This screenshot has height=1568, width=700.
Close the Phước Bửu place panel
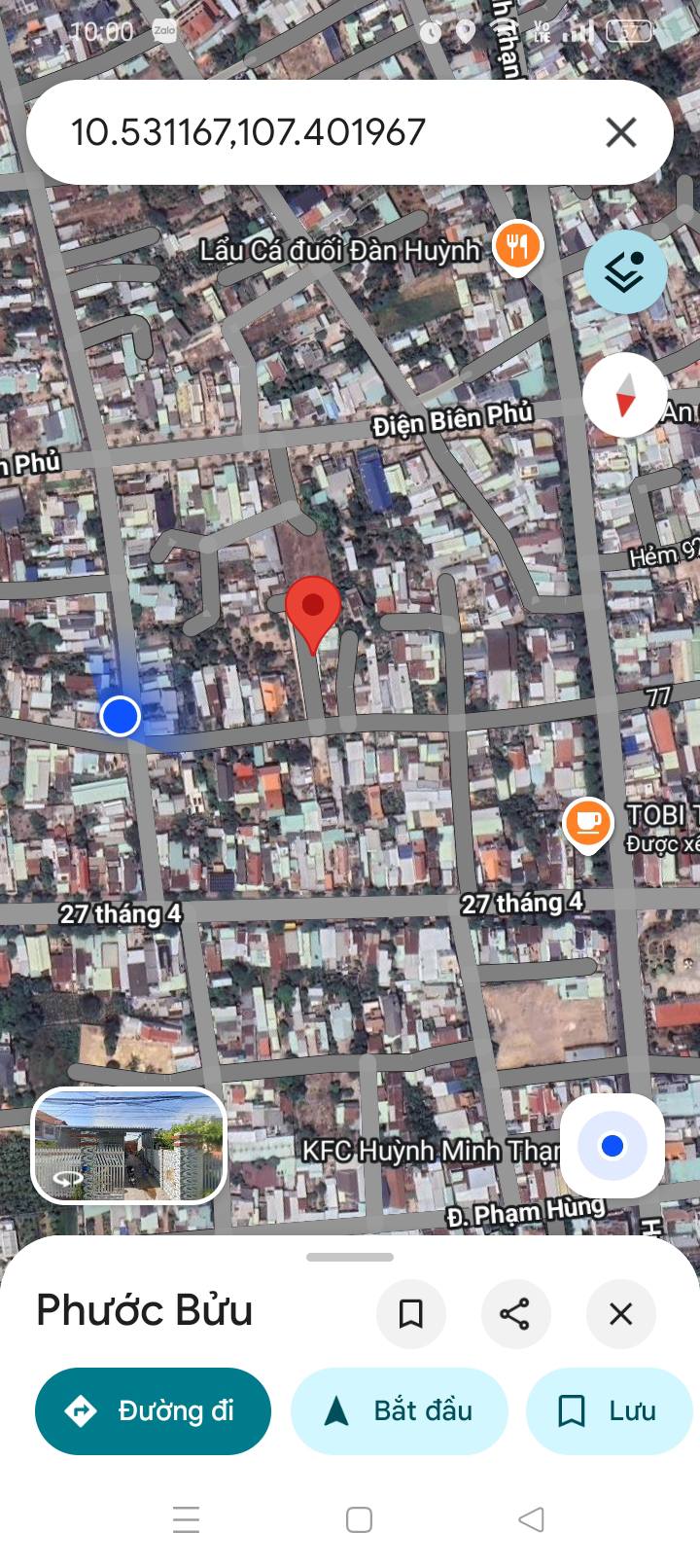tap(620, 1314)
